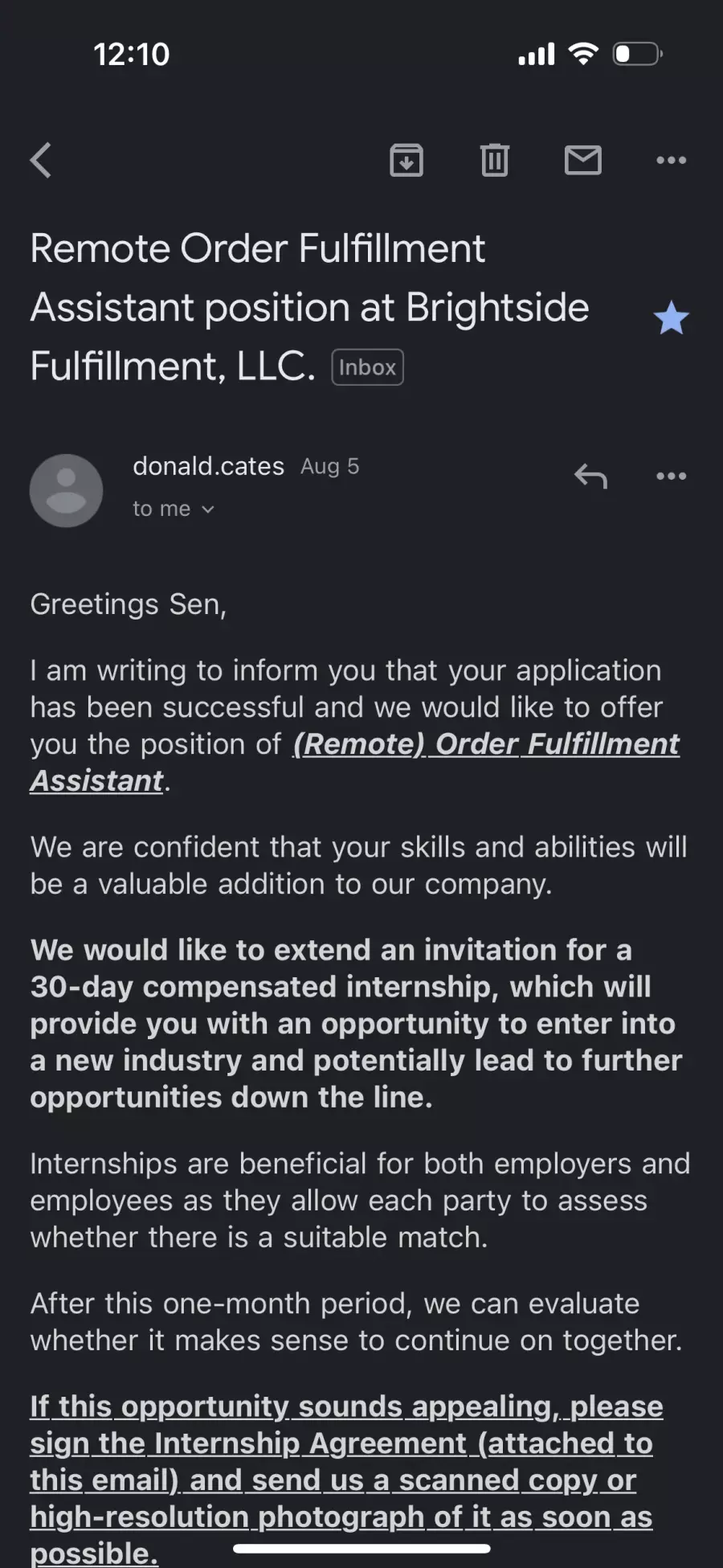Reply to donald.cates

(590, 476)
